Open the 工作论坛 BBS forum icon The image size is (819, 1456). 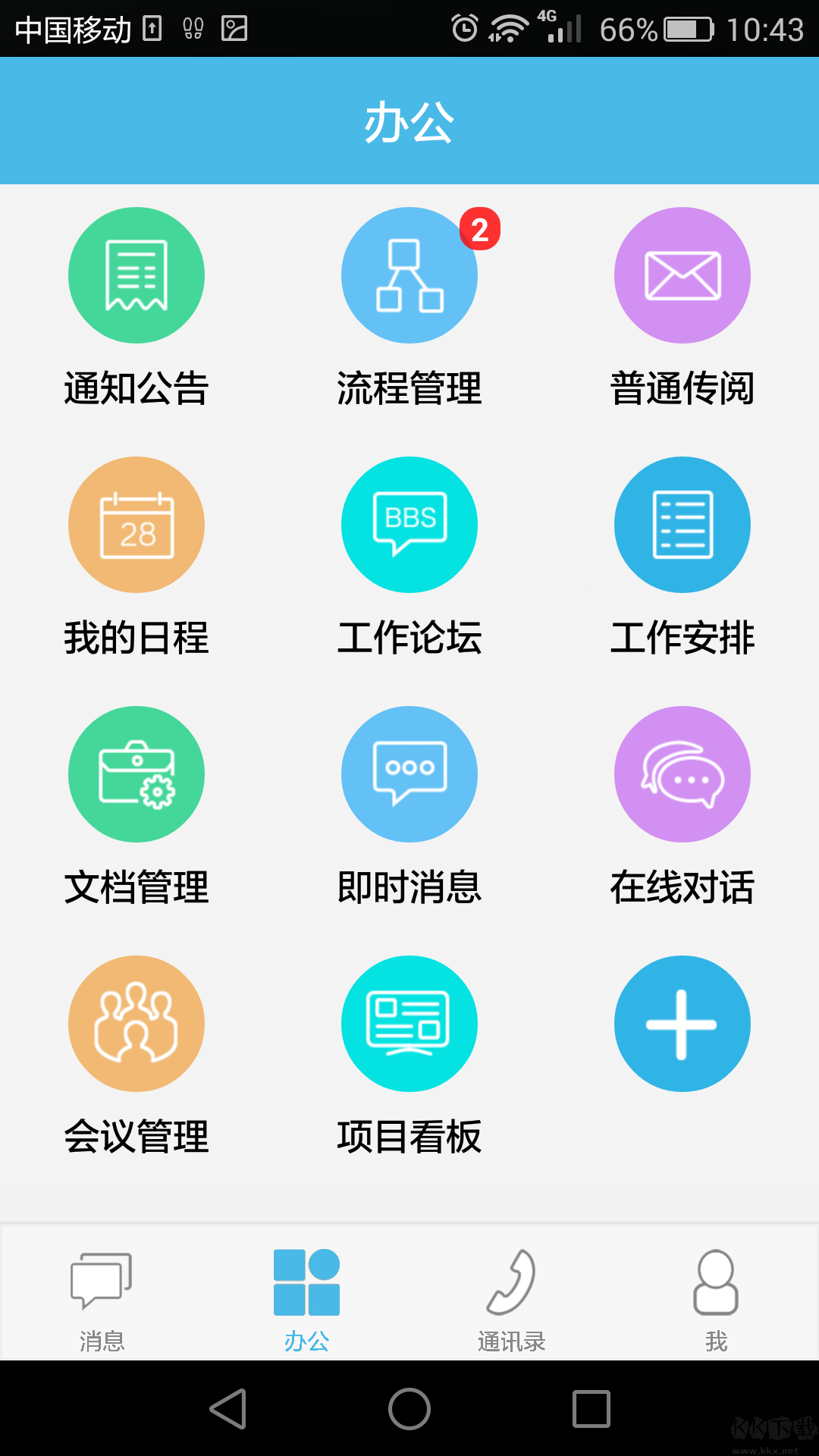pos(409,525)
